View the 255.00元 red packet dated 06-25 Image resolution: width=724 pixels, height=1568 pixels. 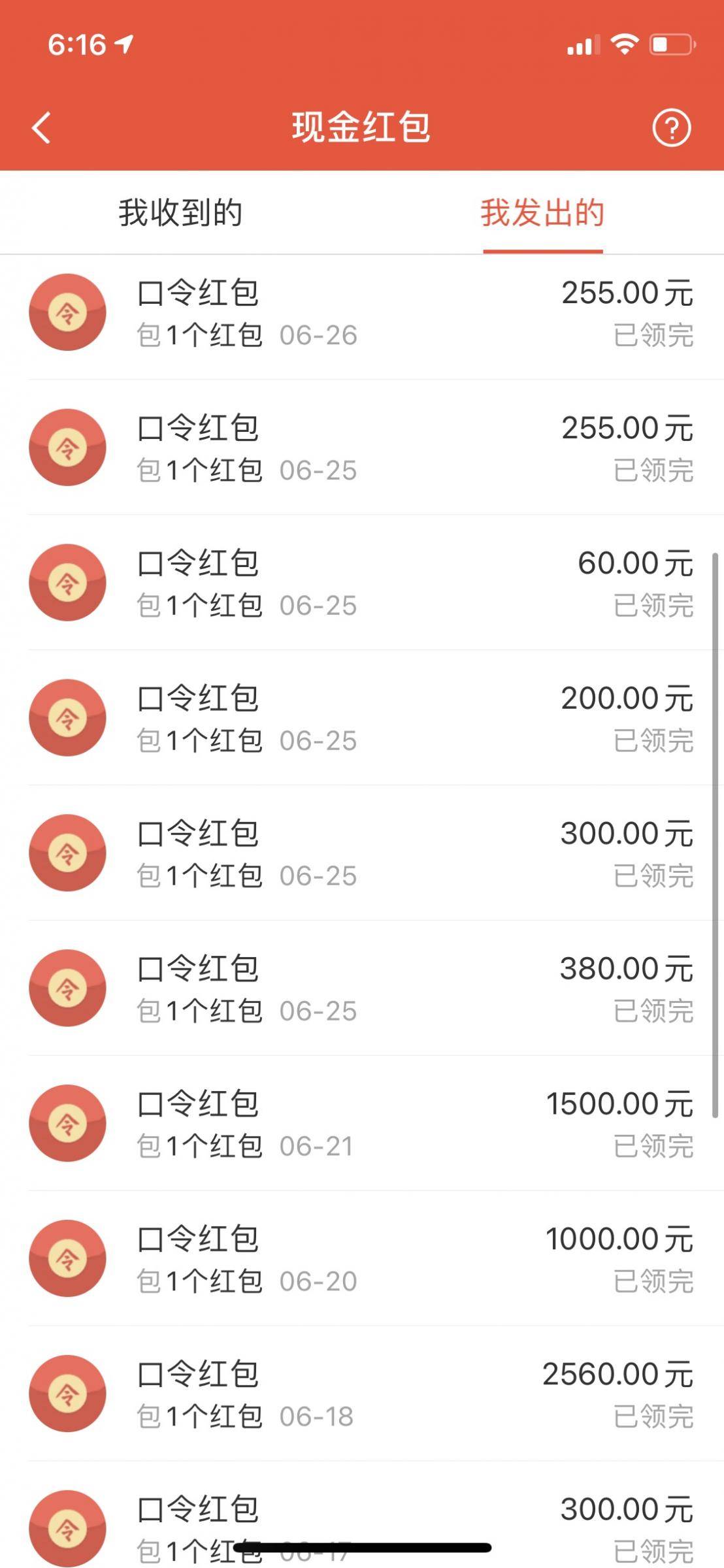(362, 448)
